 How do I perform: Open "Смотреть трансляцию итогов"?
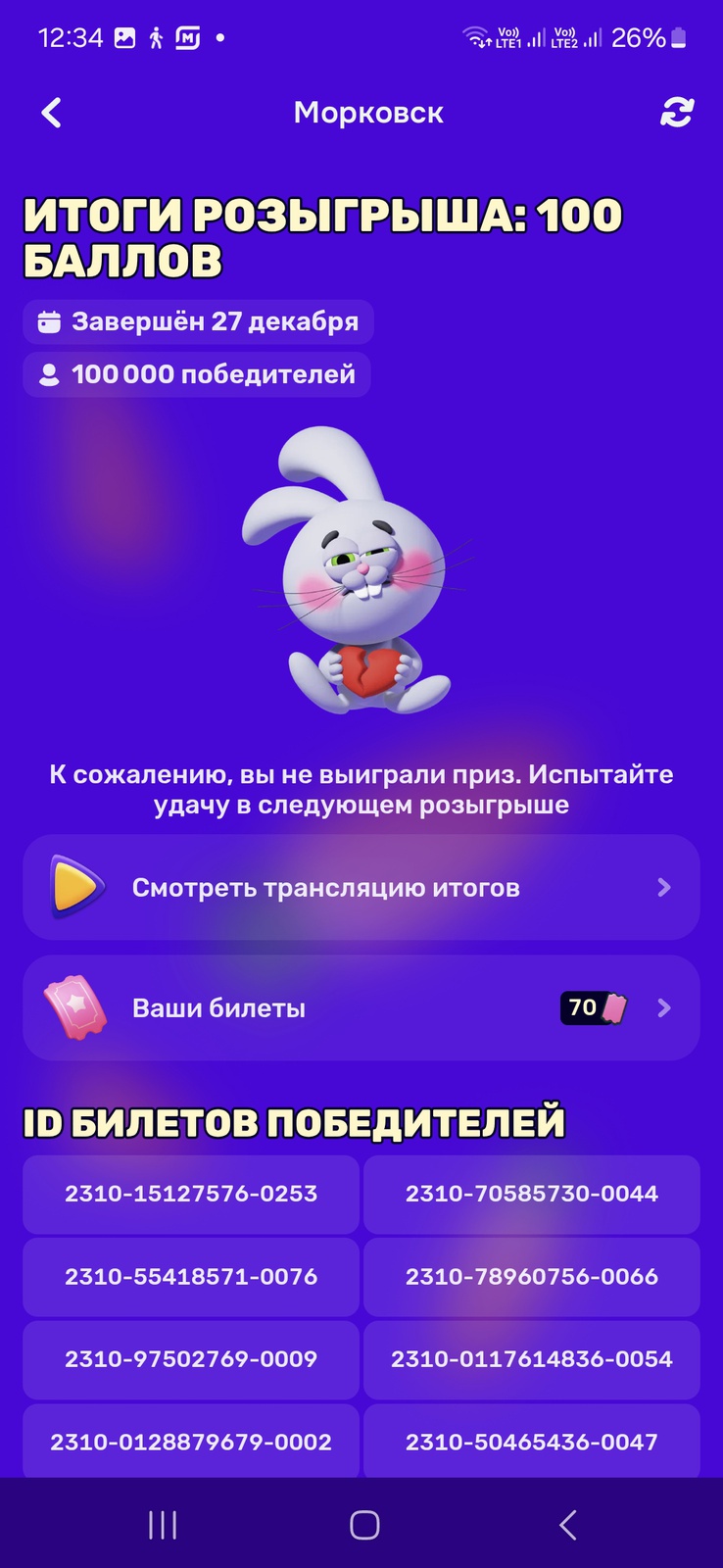pos(361,888)
